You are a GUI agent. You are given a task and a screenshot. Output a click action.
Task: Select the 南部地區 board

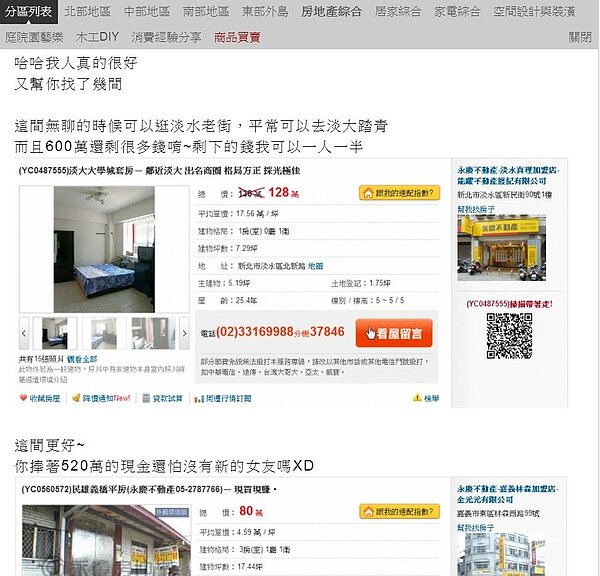pyautogui.click(x=206, y=12)
